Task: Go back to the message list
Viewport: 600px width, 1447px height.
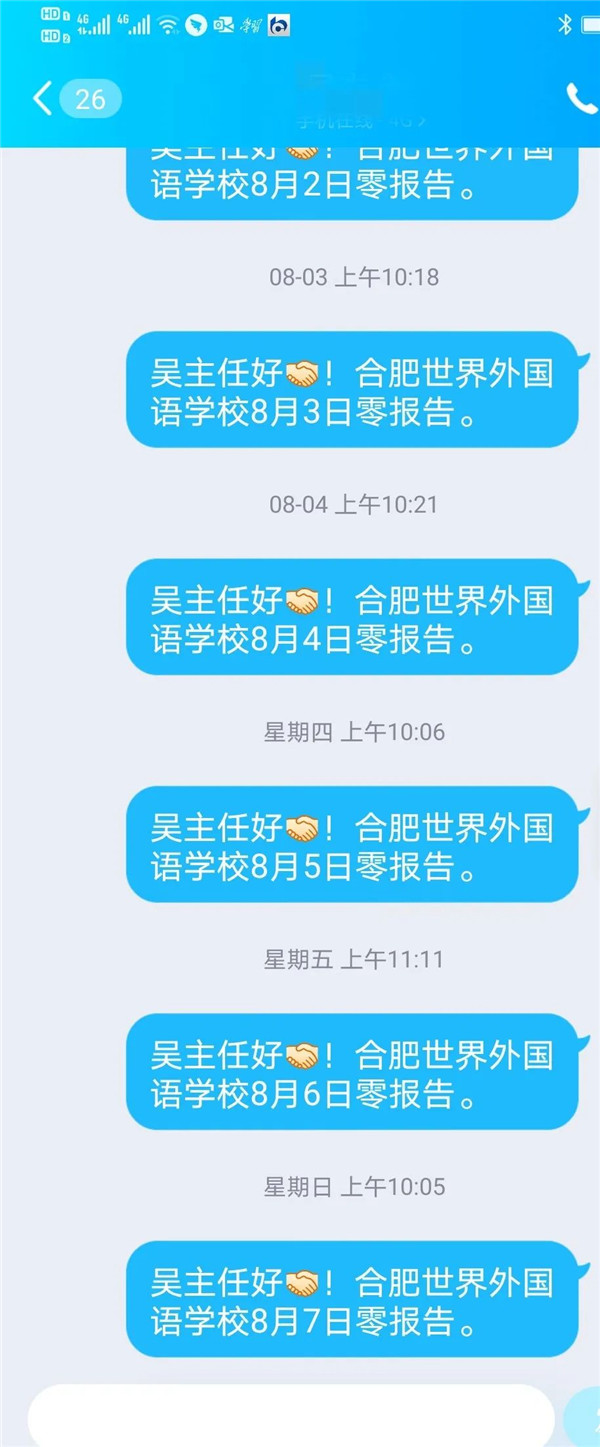Action: tap(43, 99)
